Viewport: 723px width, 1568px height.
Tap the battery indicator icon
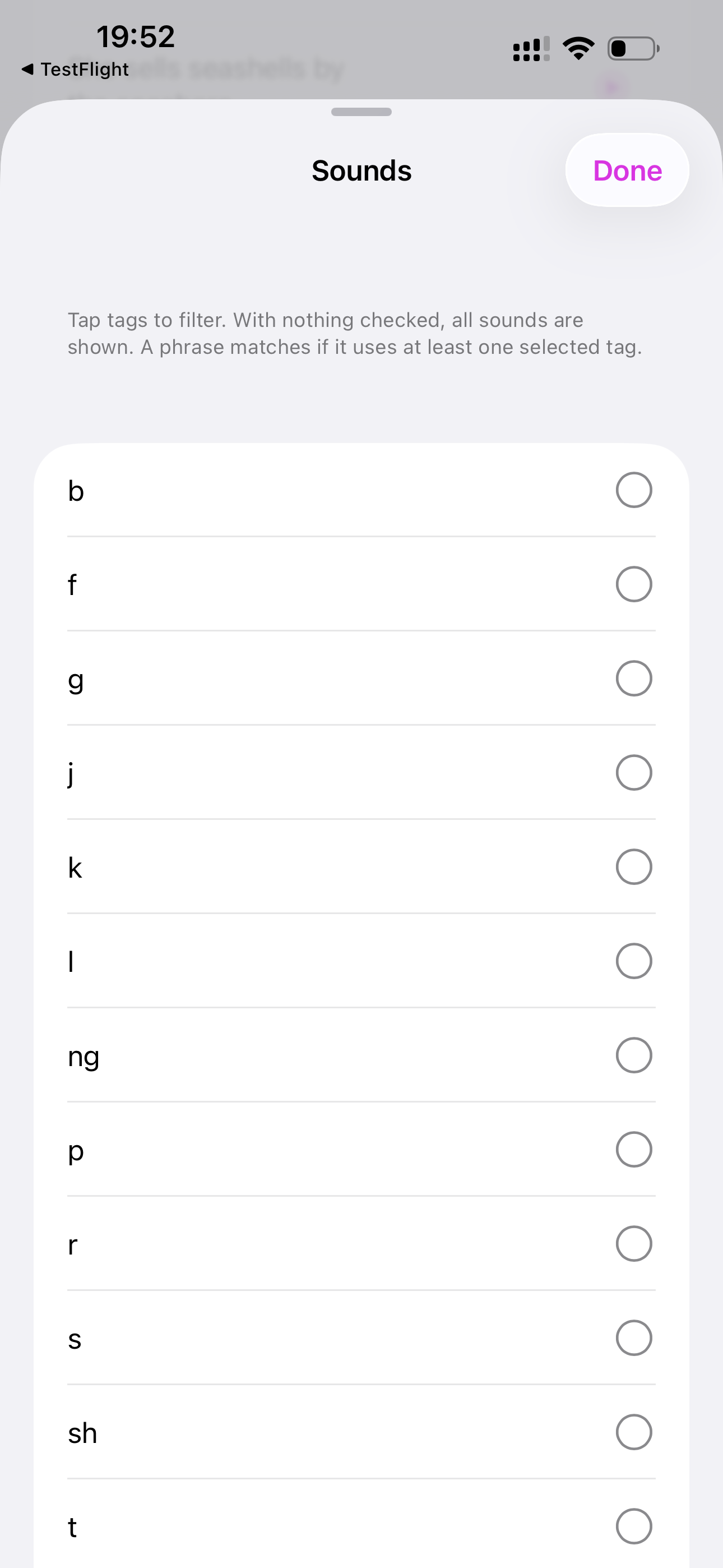pyautogui.click(x=632, y=48)
